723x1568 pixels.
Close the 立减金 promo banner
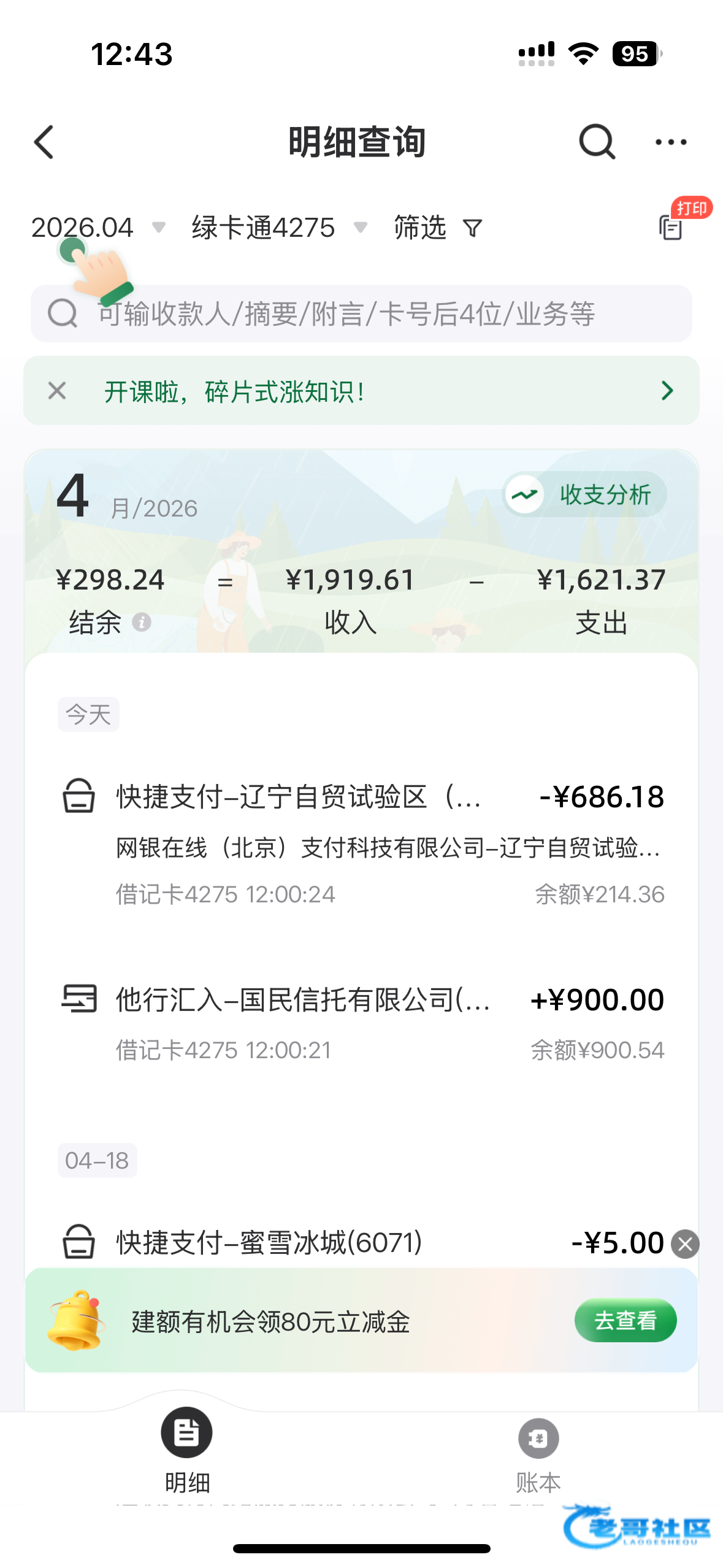point(685,1244)
